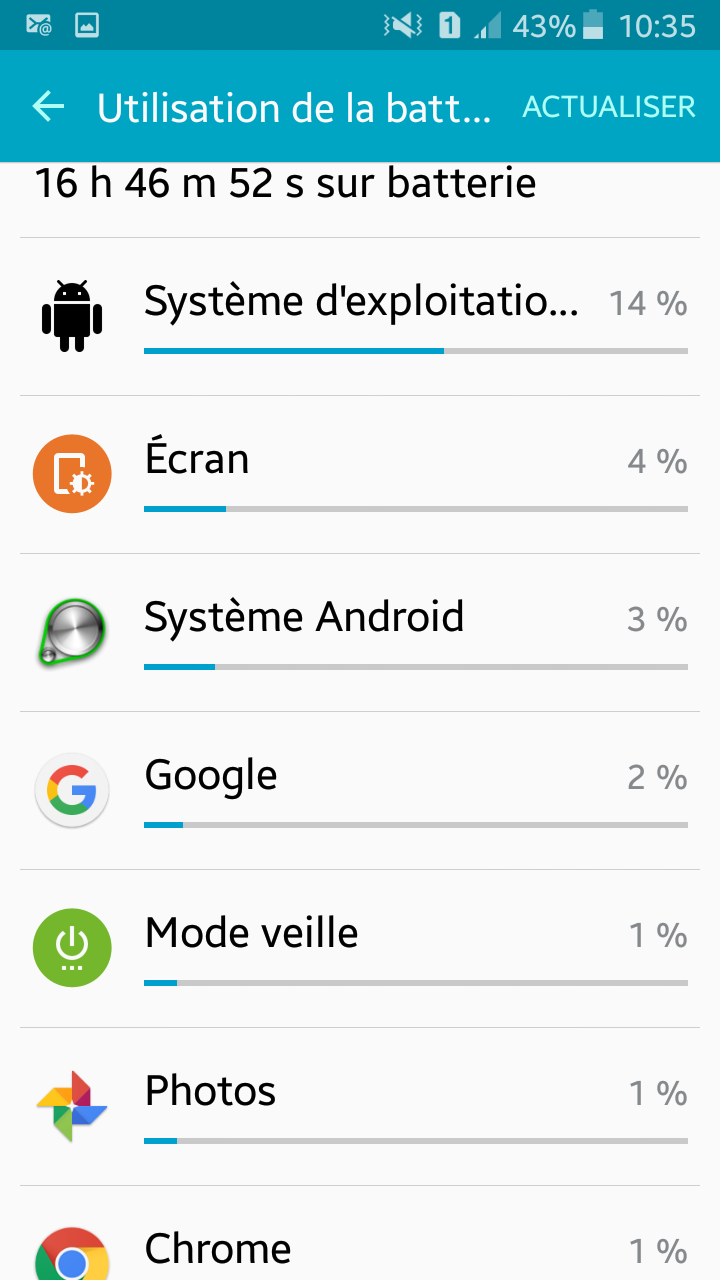Open Google battery usage details
Screen dimensions: 720x1280
click(x=360, y=791)
